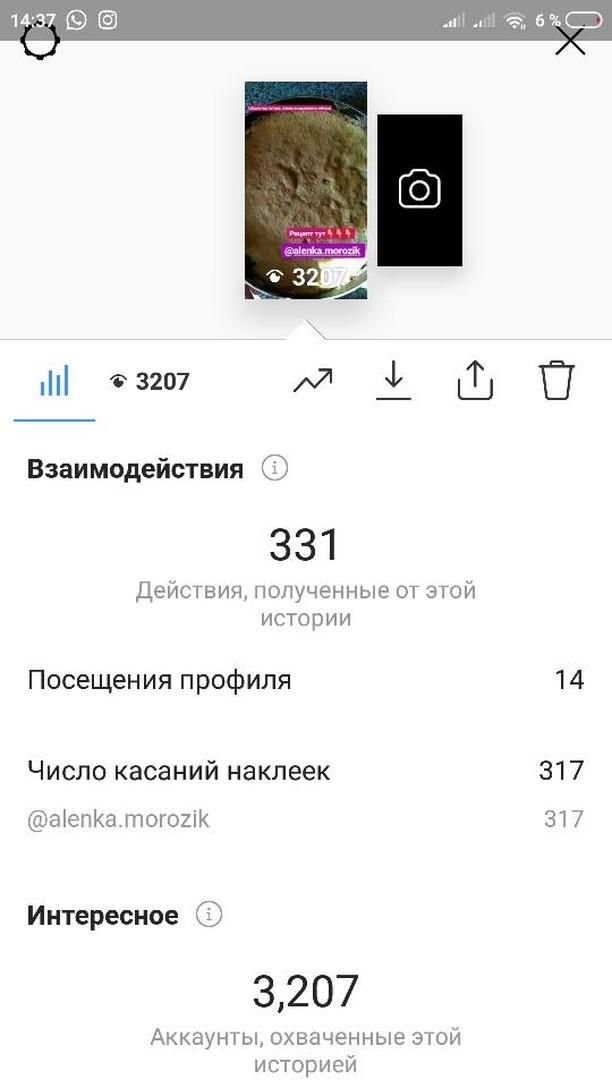Switch to the viewers tab showing 3207
The image size is (612, 1088).
(149, 381)
